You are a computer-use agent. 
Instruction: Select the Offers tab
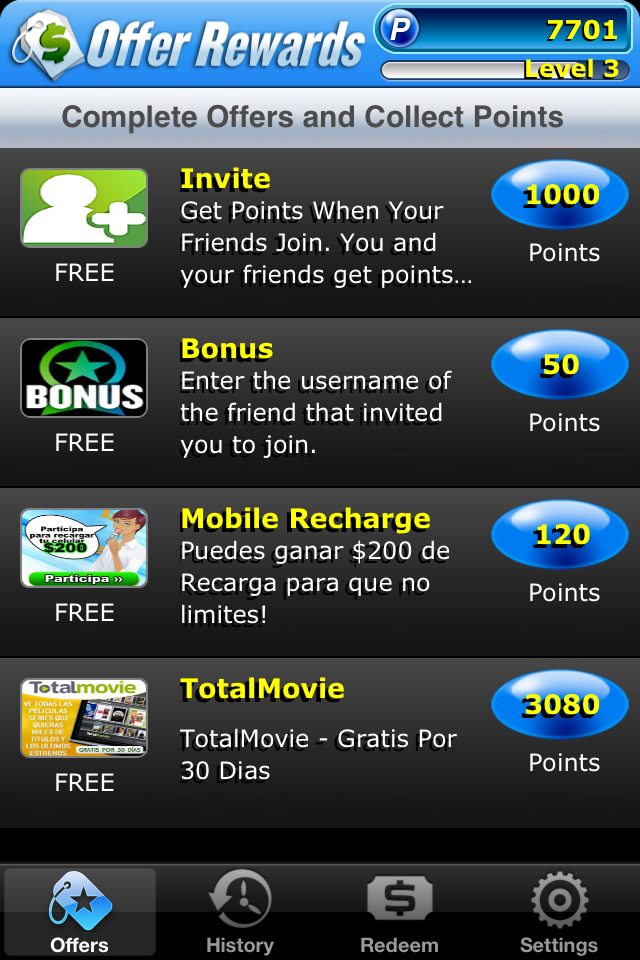pyautogui.click(x=80, y=912)
